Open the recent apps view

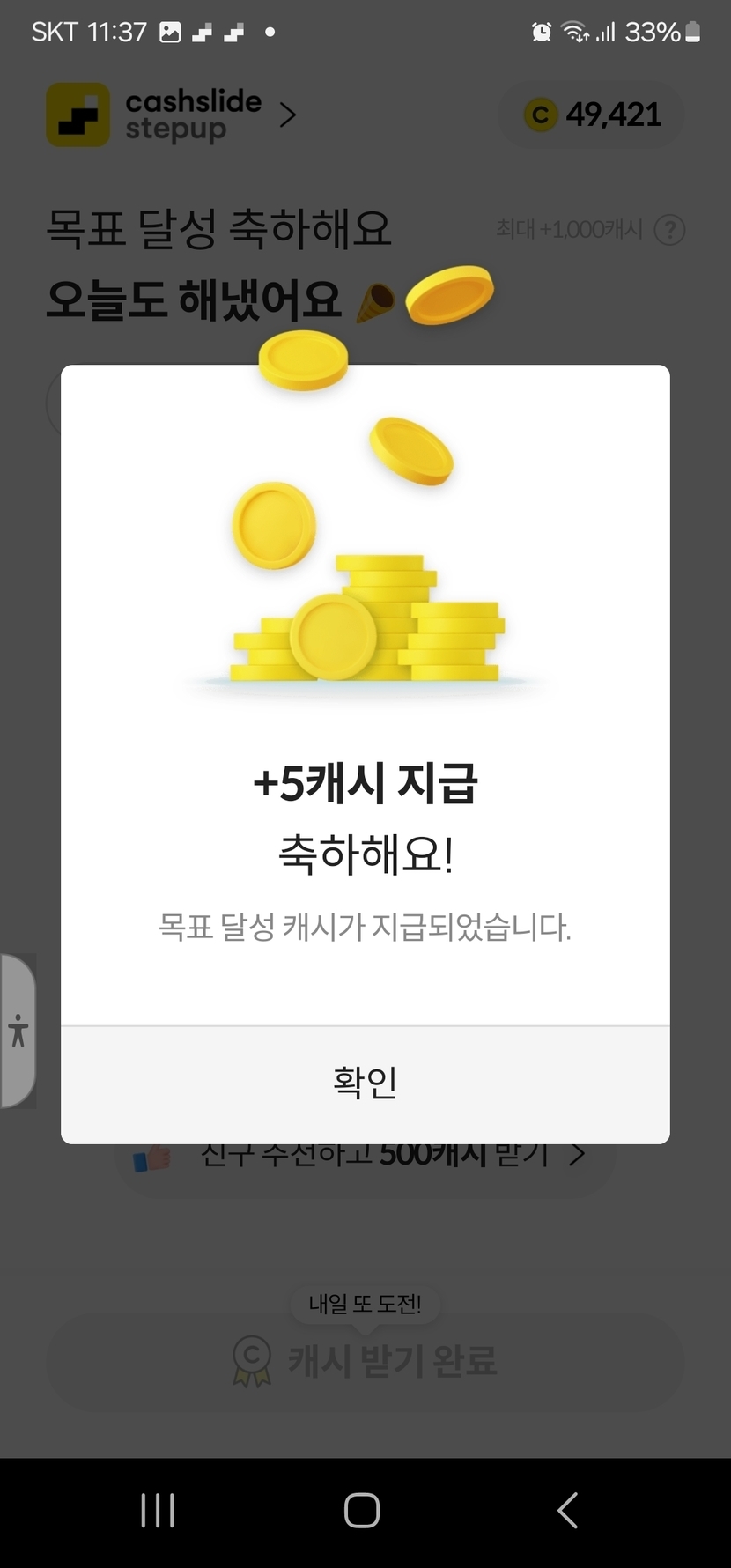(158, 1510)
